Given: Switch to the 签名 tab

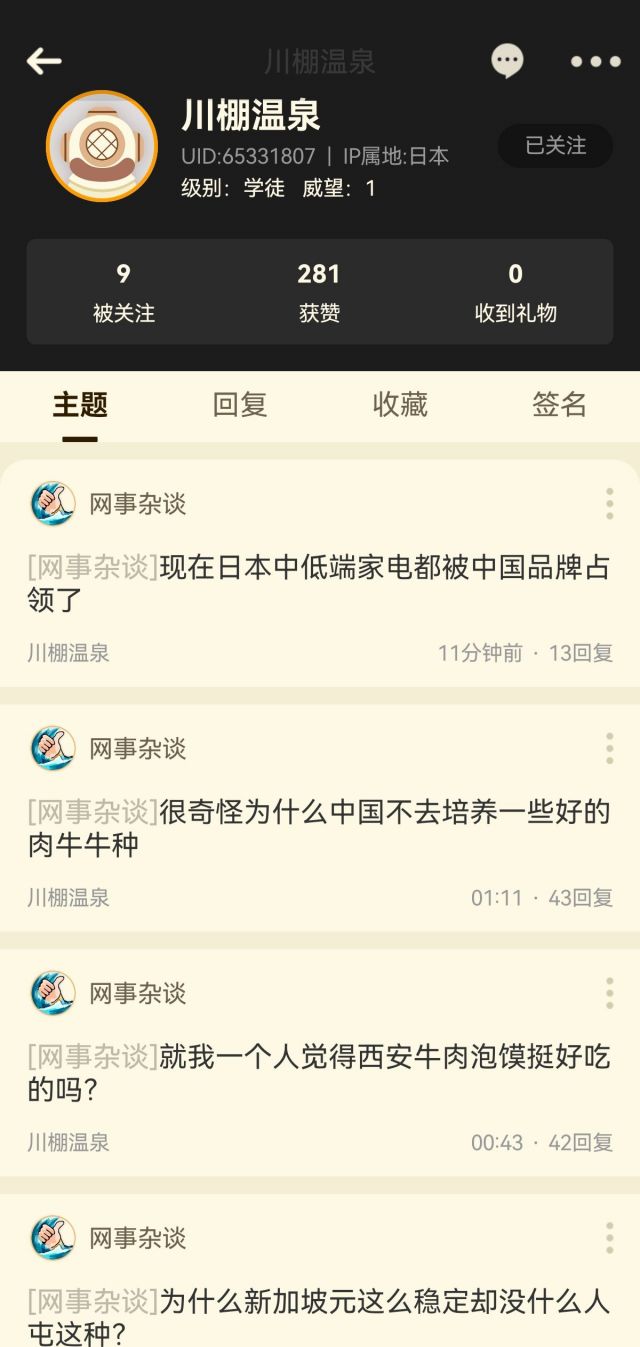Looking at the screenshot, I should click(559, 404).
